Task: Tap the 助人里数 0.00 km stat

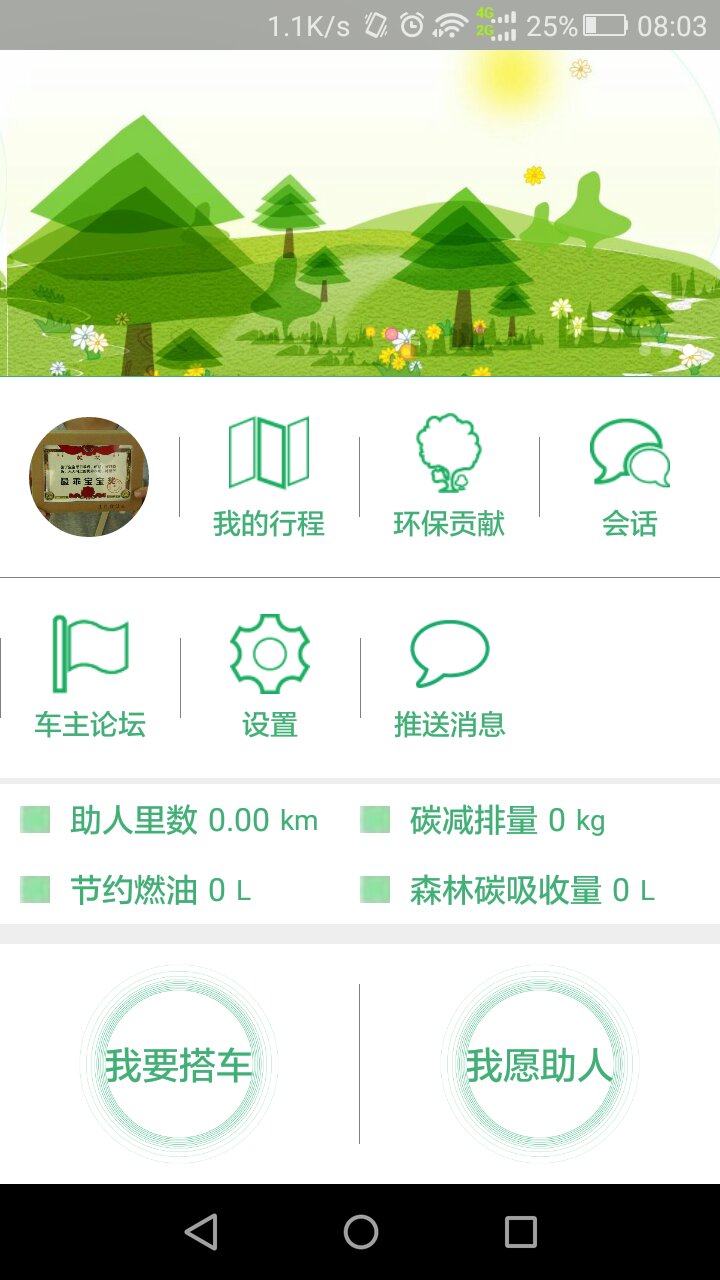Action: click(x=190, y=819)
